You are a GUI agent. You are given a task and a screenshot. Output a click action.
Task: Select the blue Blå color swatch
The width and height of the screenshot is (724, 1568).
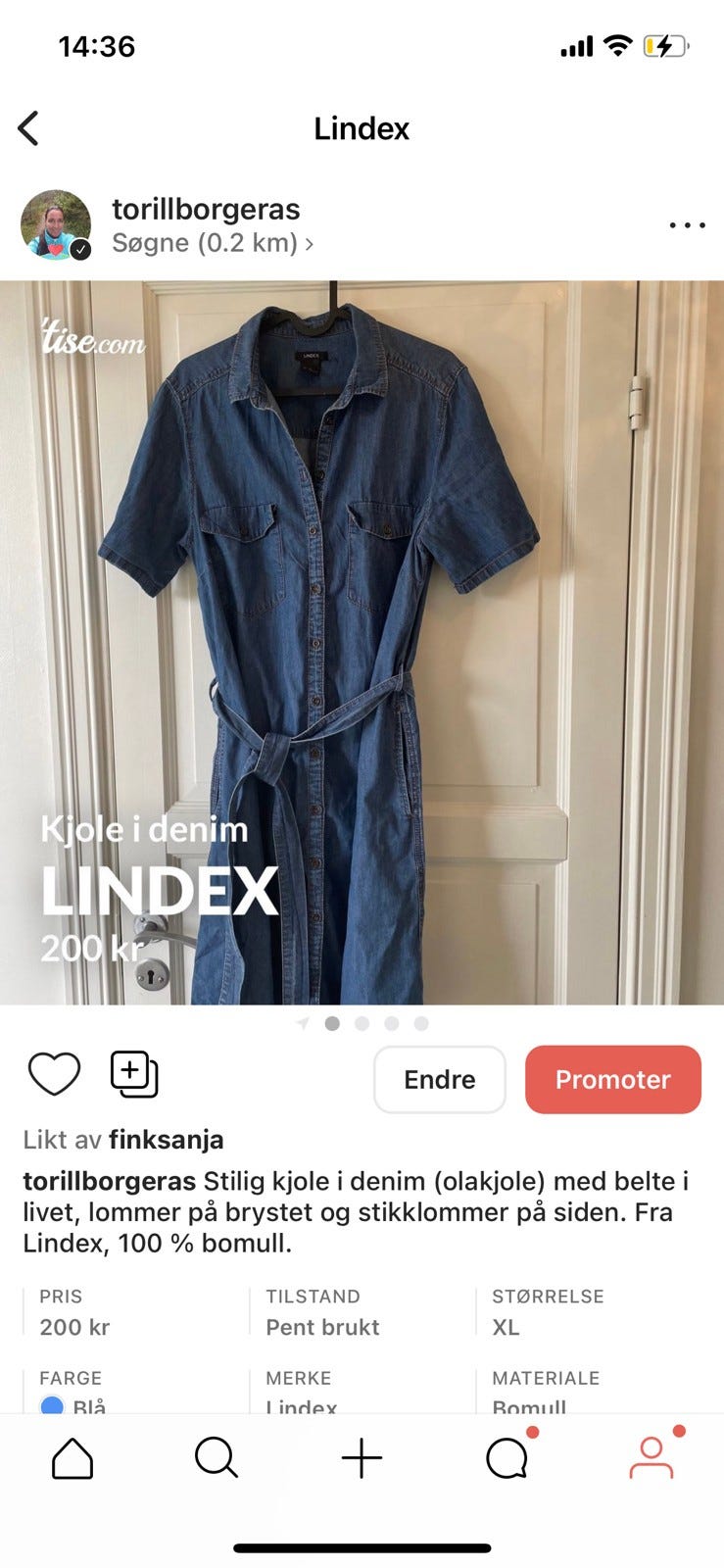click(52, 1405)
